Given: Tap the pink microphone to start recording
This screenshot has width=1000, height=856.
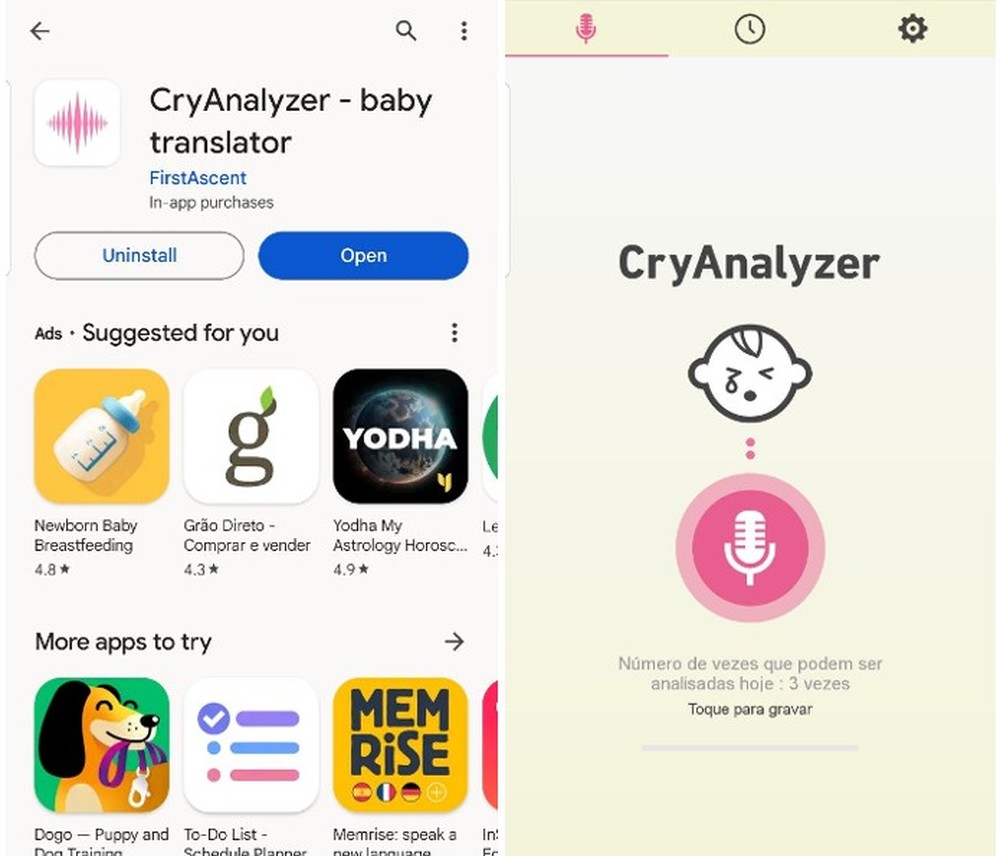Looking at the screenshot, I should tap(749, 548).
